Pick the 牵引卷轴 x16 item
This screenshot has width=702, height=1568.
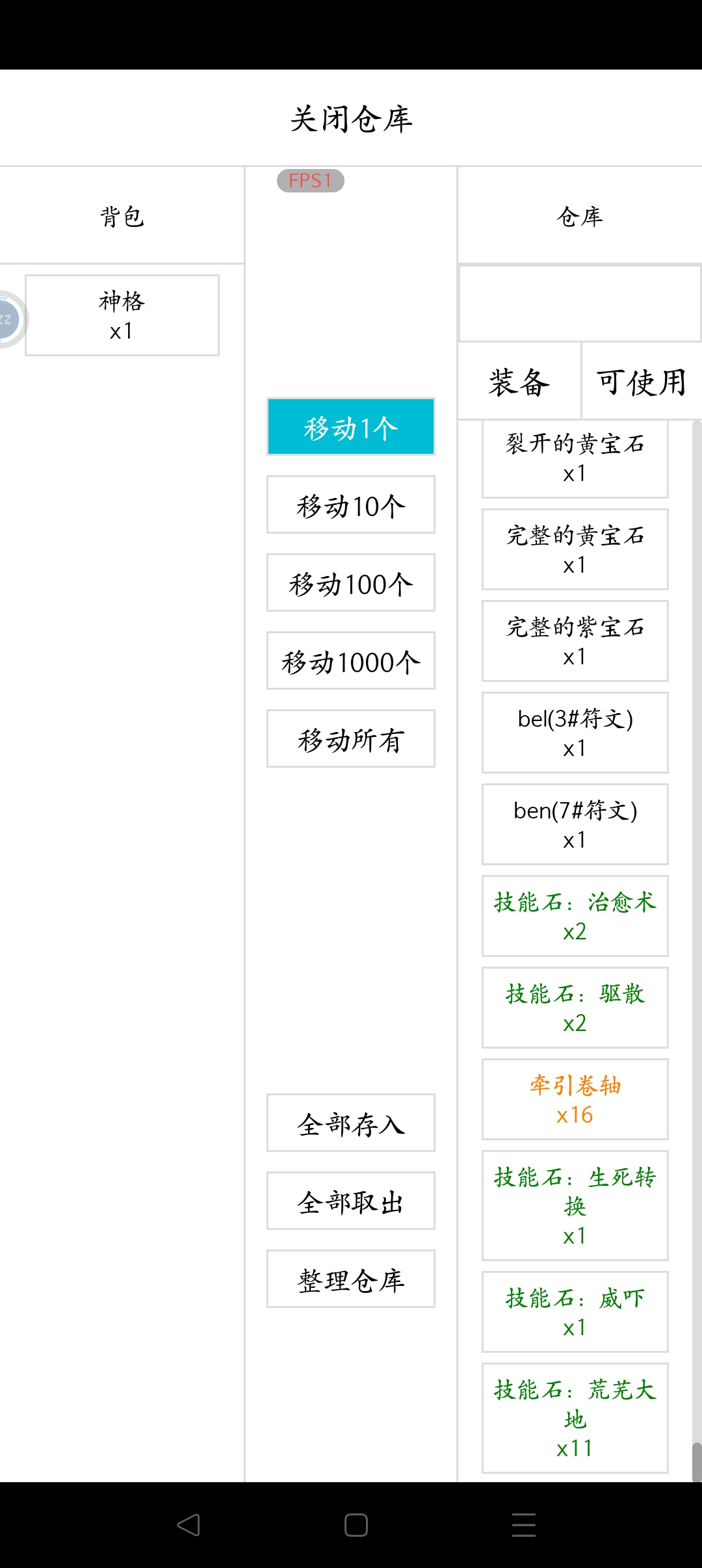[x=575, y=1100]
